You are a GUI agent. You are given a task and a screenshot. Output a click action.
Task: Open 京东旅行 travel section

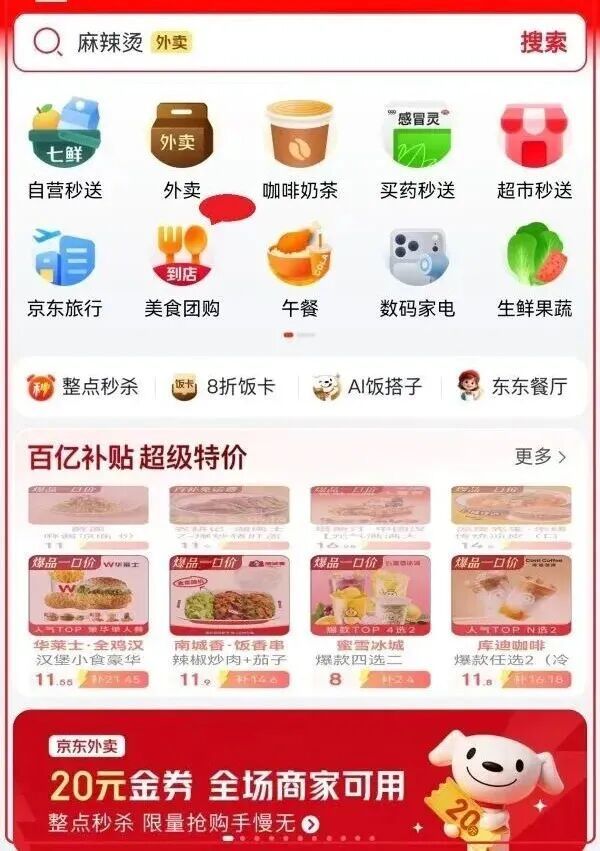pyautogui.click(x=65, y=268)
